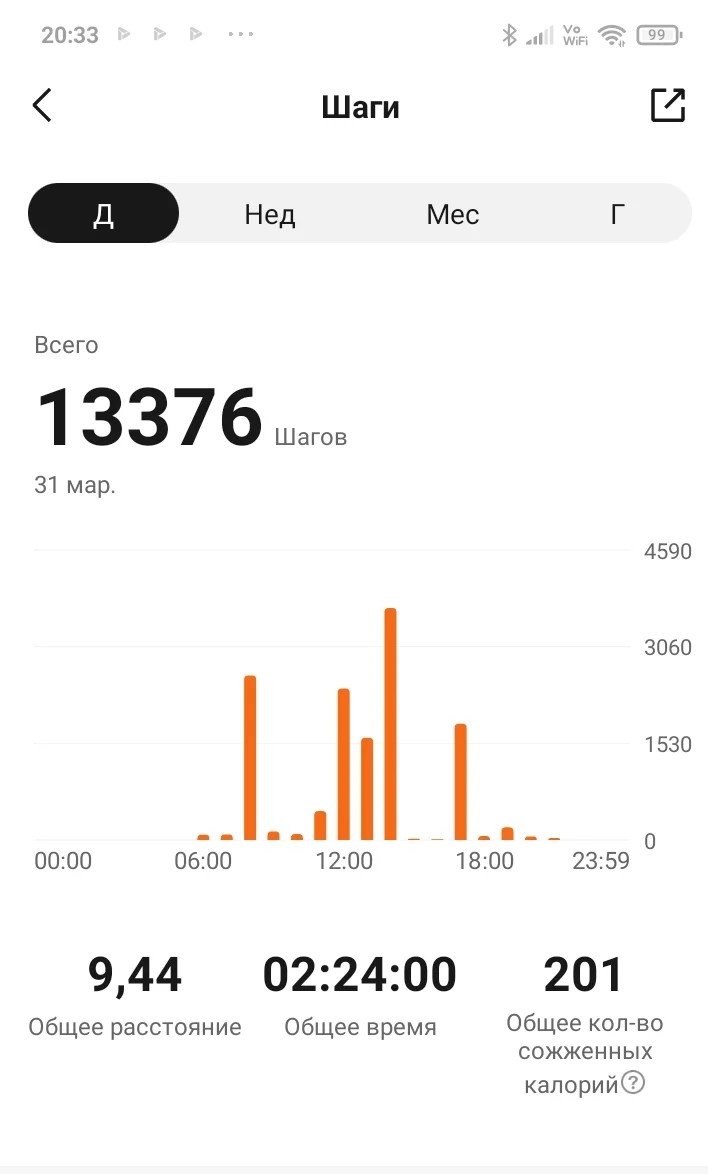The width and height of the screenshot is (708, 1174).
Task: Select the Д (day) view
Action: pos(104,214)
